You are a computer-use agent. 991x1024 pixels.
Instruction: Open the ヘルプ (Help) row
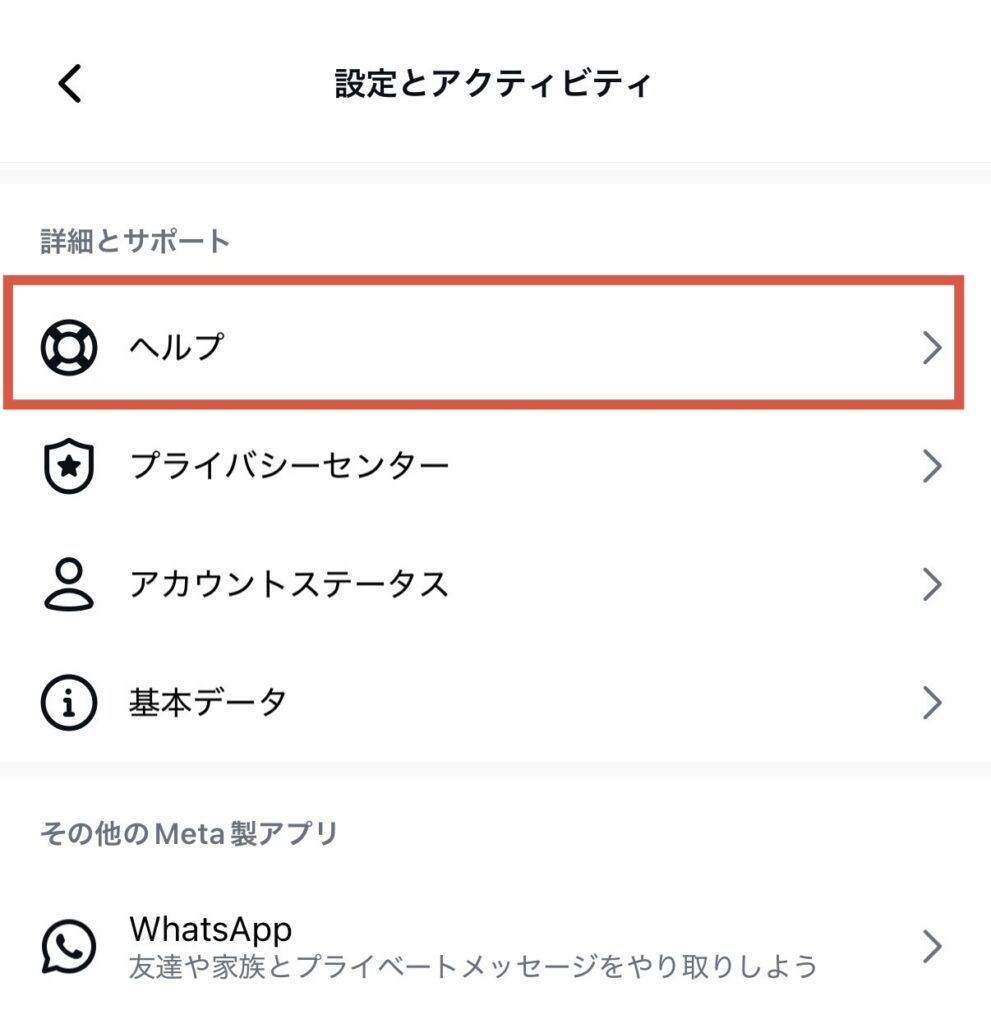(x=484, y=348)
